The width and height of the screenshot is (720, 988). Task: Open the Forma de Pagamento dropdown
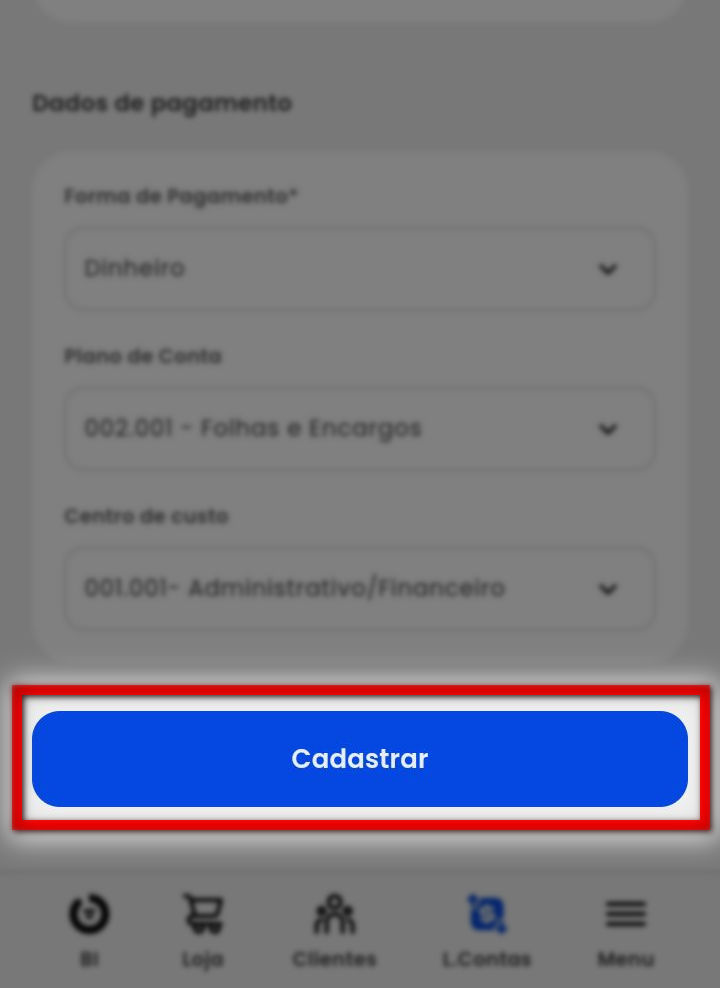(360, 268)
